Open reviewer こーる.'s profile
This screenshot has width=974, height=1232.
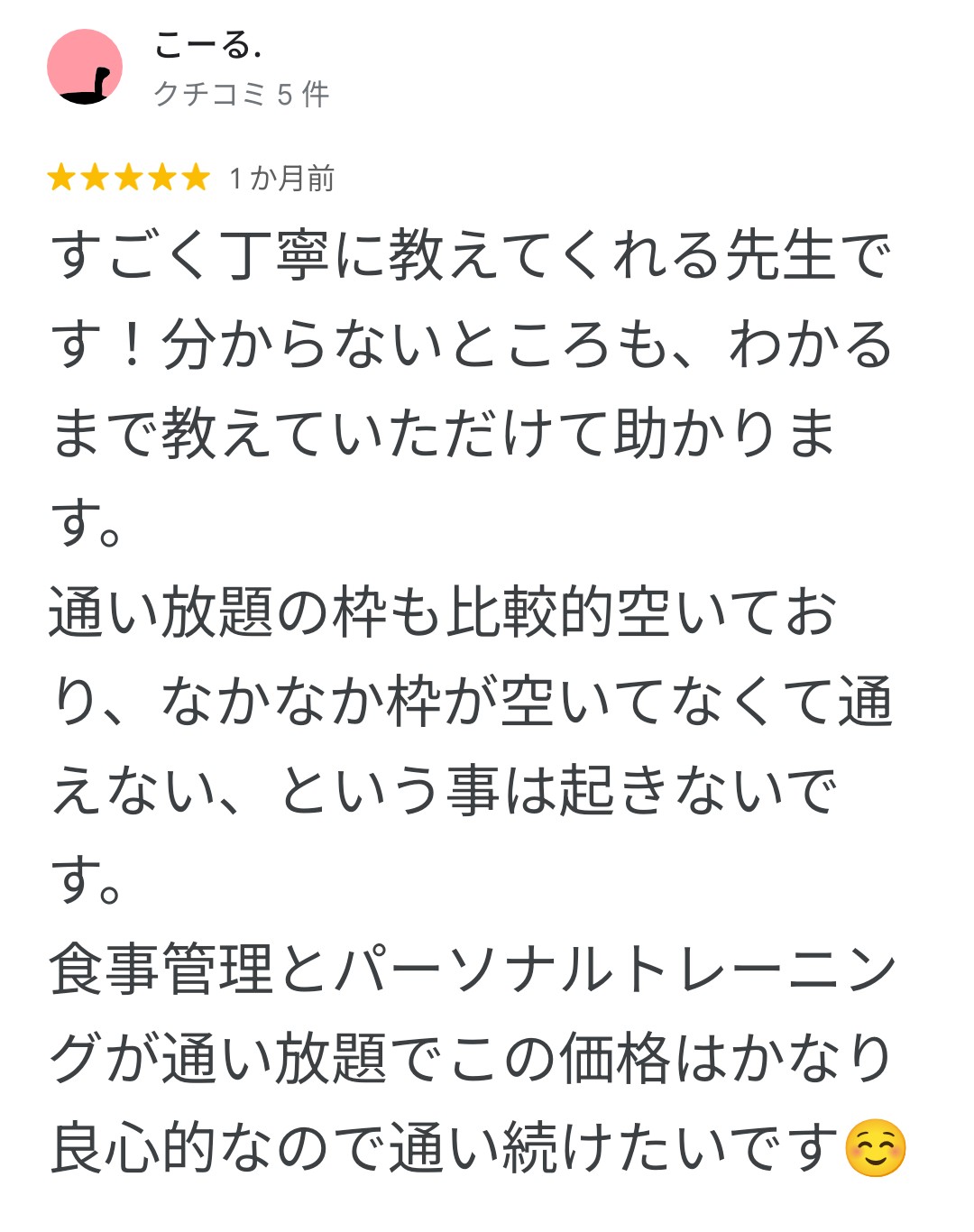[207, 45]
